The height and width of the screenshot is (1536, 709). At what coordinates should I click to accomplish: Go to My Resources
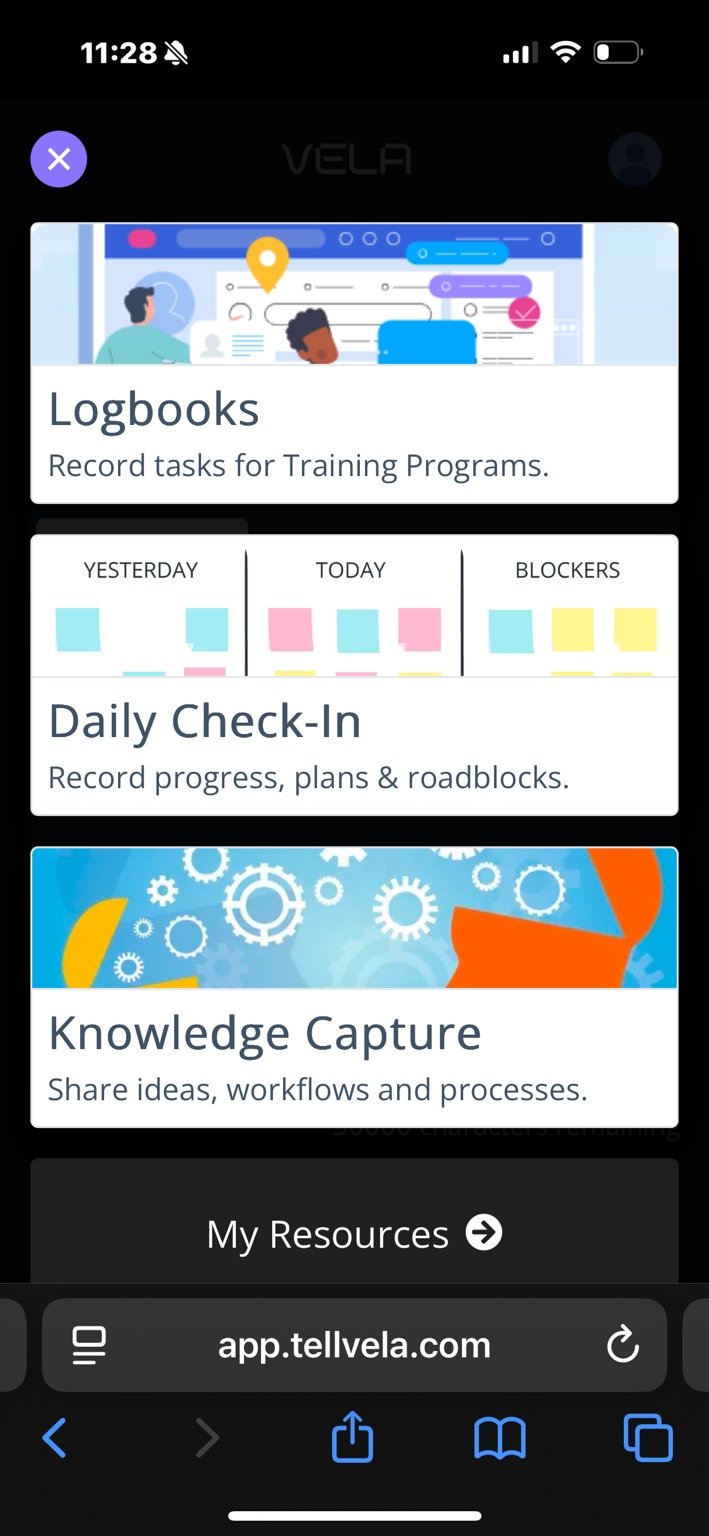[354, 1234]
